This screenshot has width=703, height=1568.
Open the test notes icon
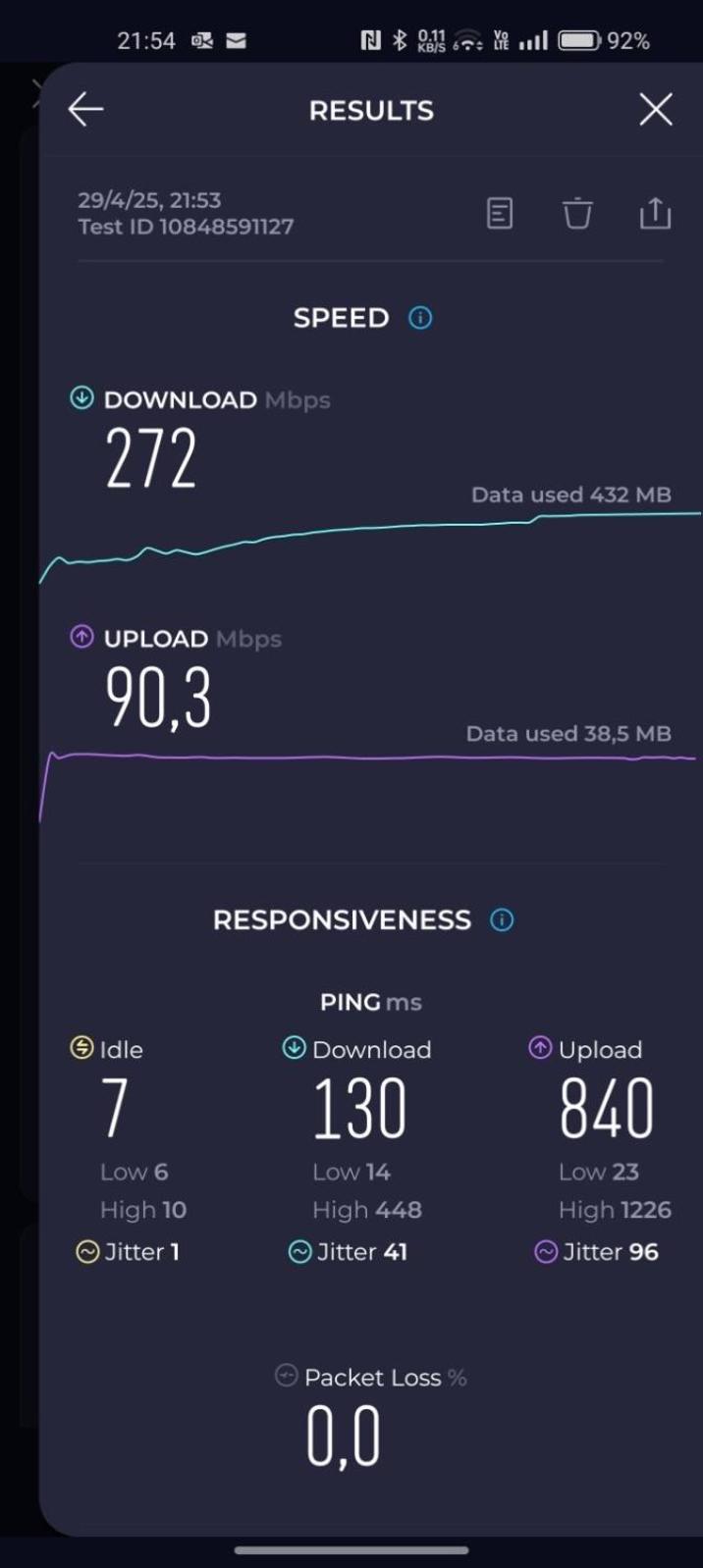pos(500,213)
